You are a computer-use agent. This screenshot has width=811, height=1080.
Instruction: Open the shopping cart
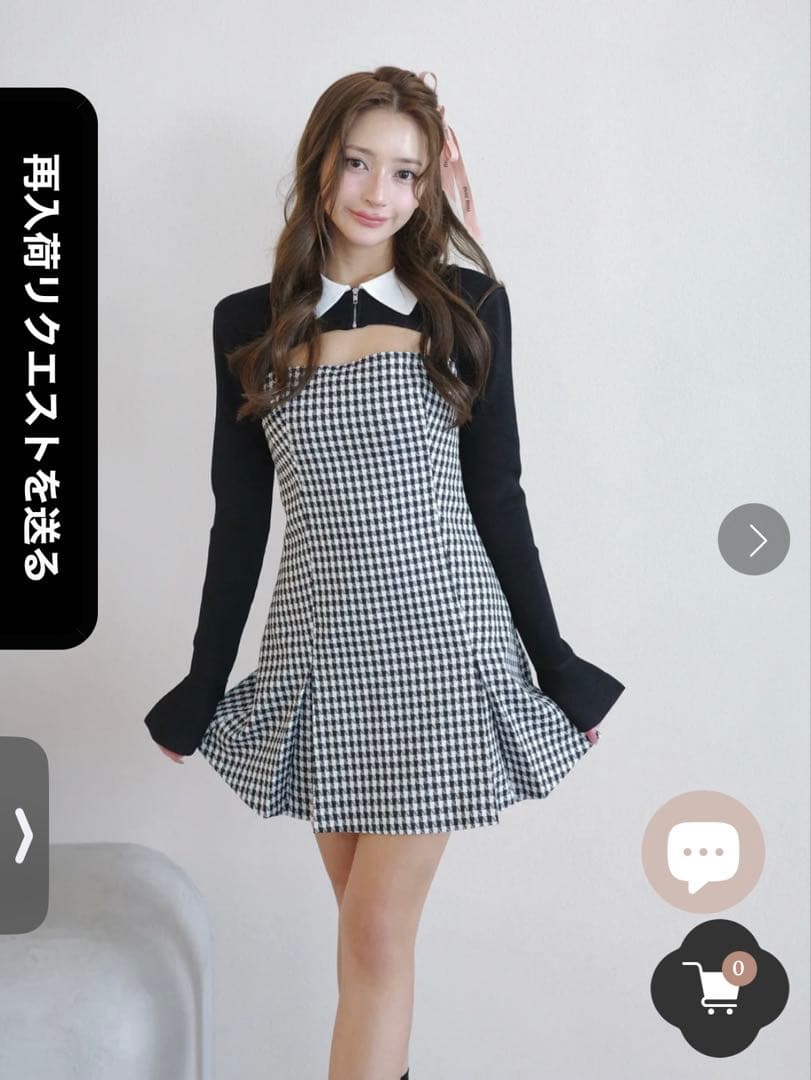719,988
